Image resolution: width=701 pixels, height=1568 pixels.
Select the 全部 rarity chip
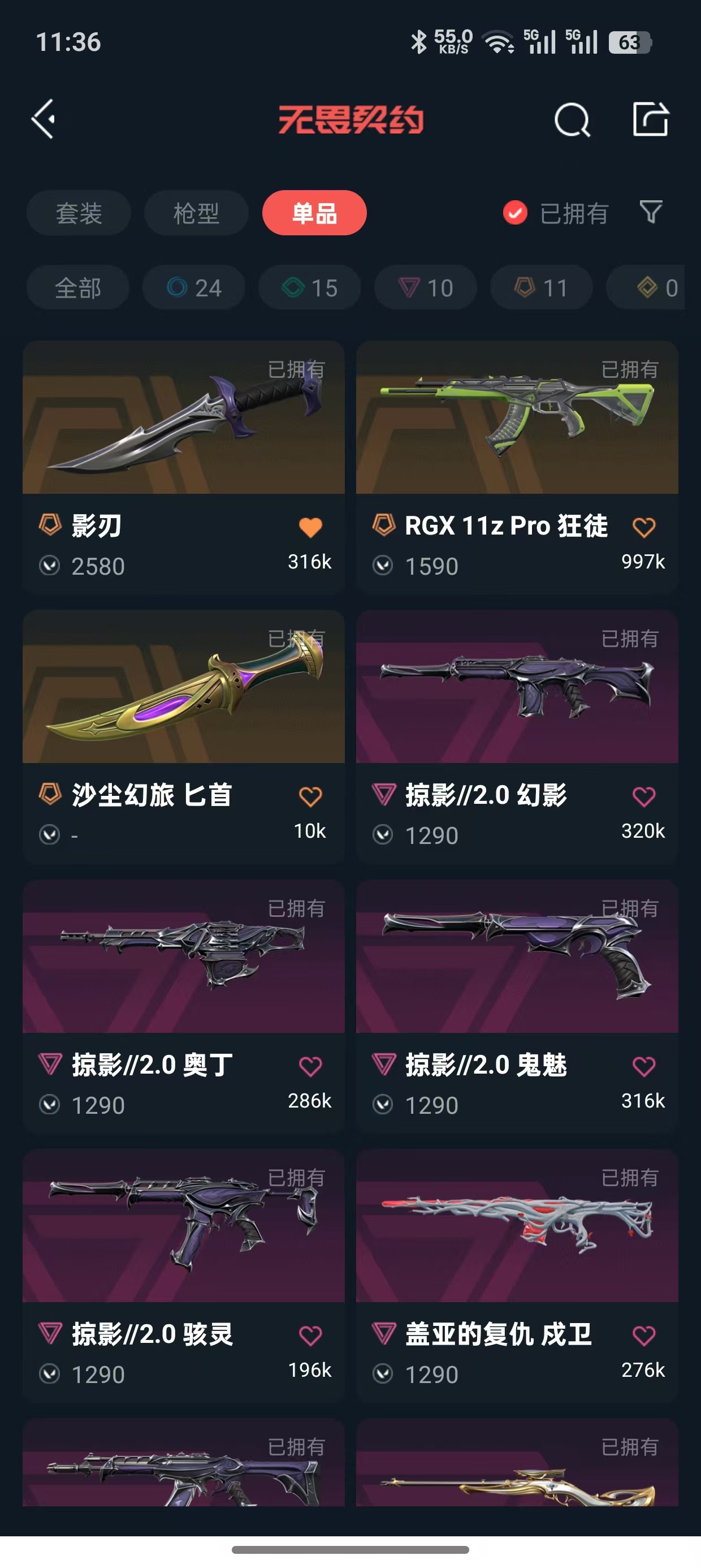point(78,288)
